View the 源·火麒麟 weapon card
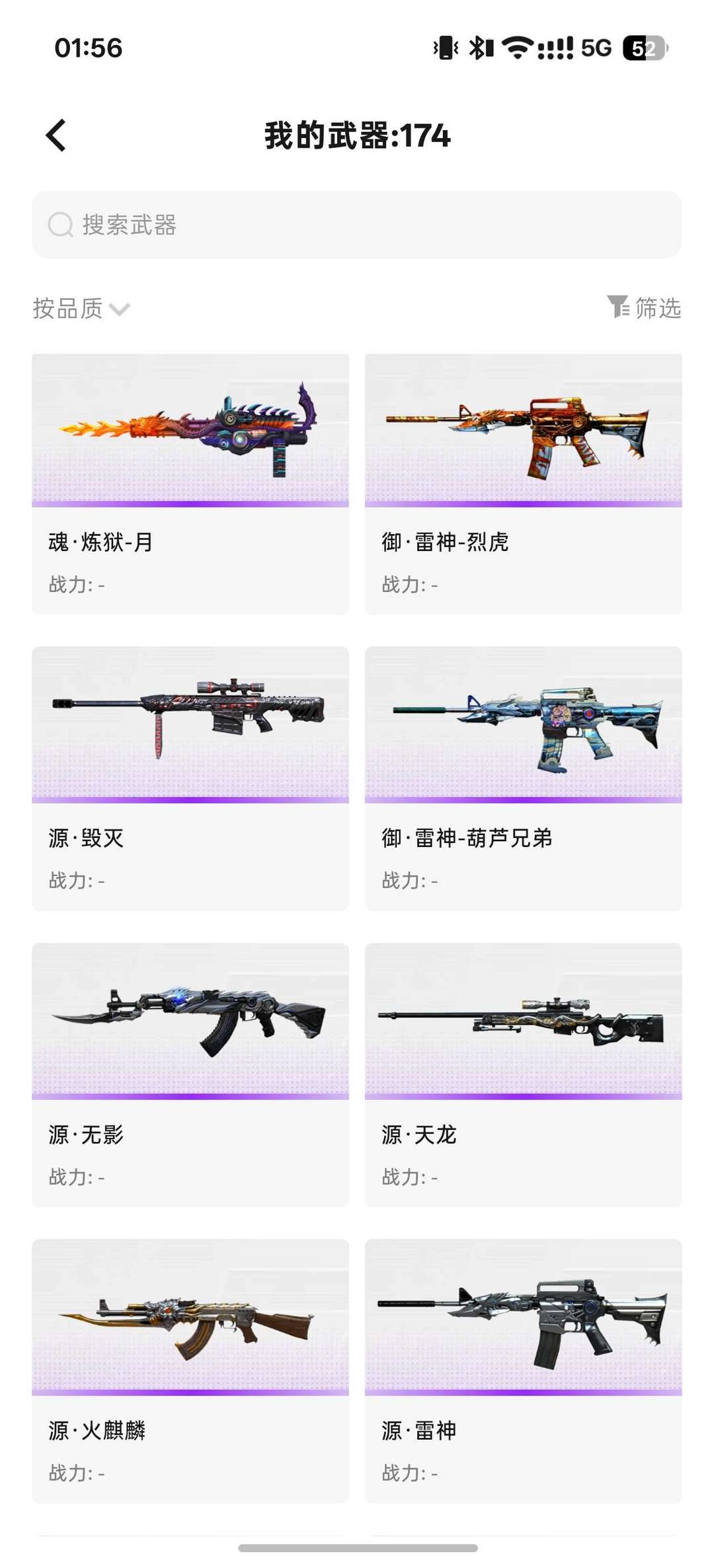Image resolution: width=714 pixels, height=1568 pixels. 190,1371
